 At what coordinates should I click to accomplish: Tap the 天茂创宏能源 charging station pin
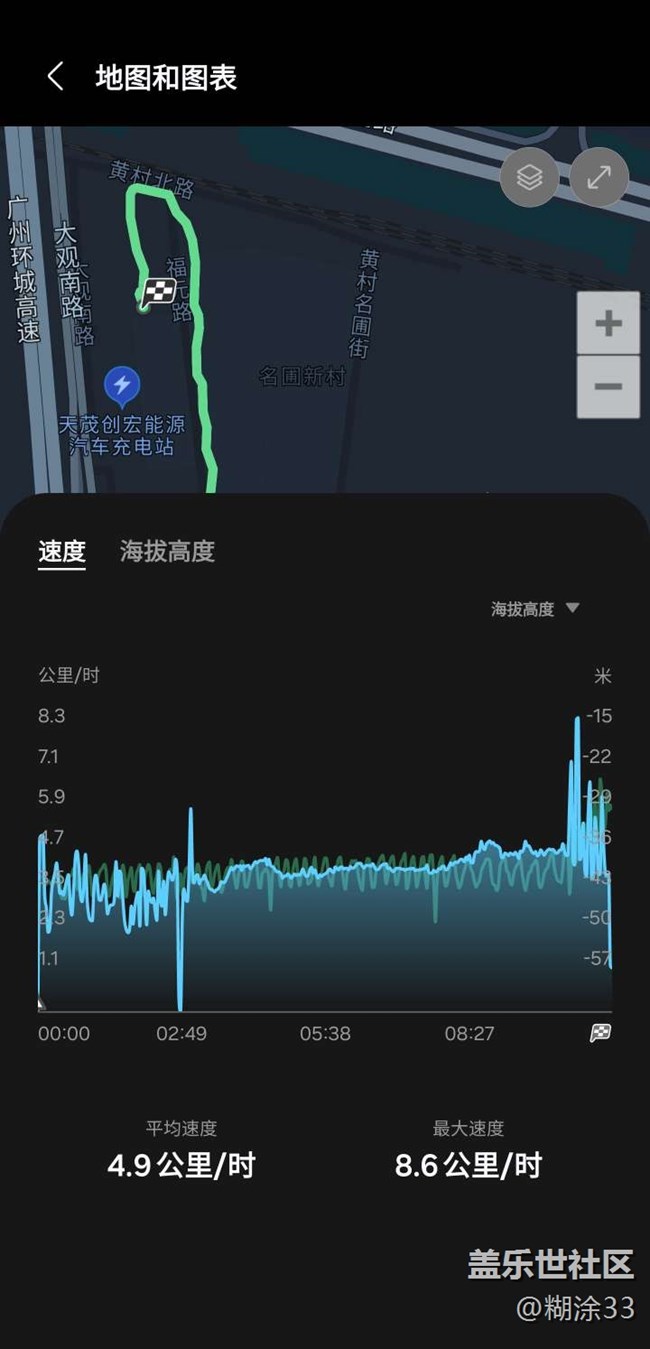(x=122, y=385)
